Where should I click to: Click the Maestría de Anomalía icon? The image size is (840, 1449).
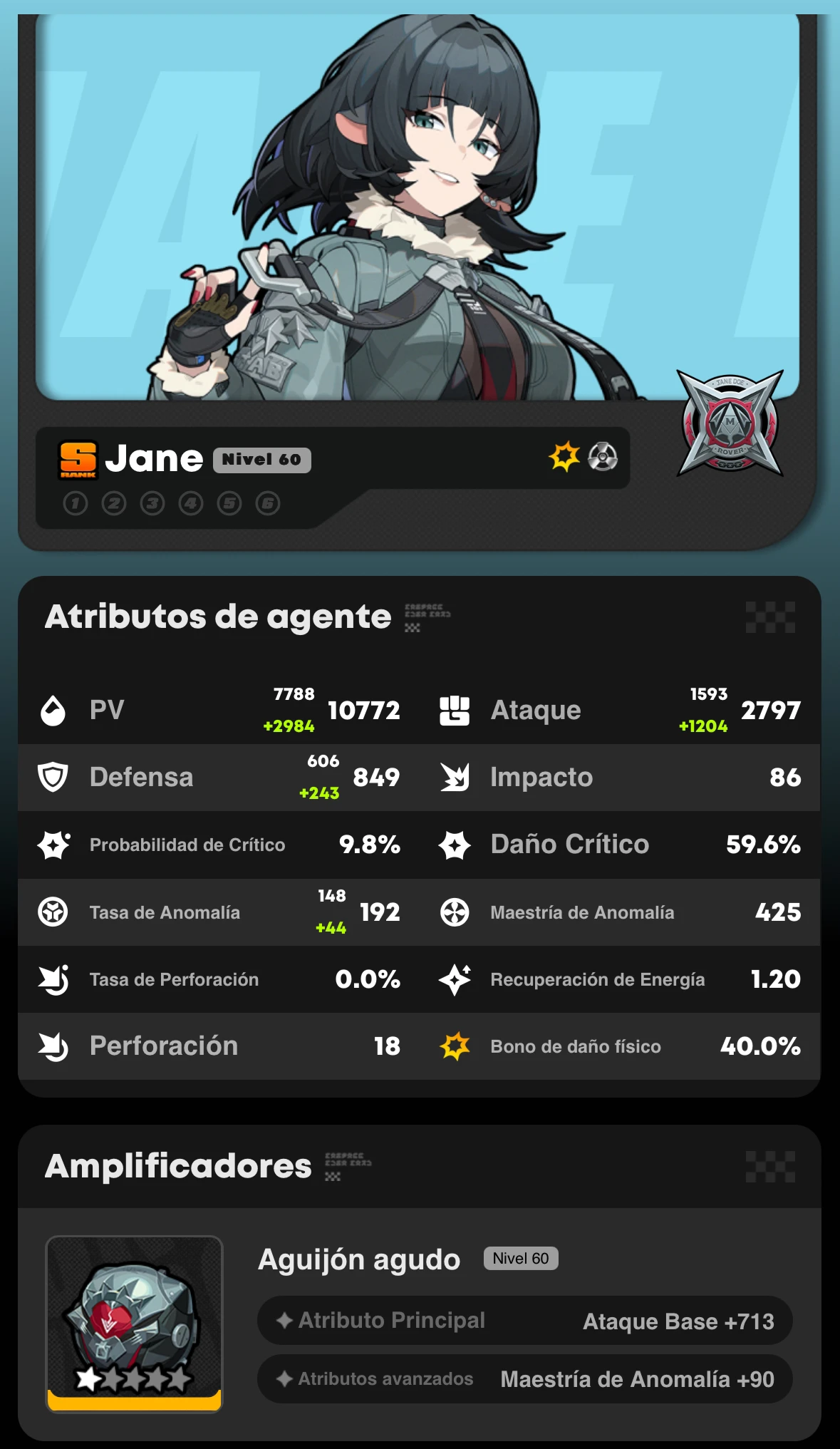coord(456,912)
